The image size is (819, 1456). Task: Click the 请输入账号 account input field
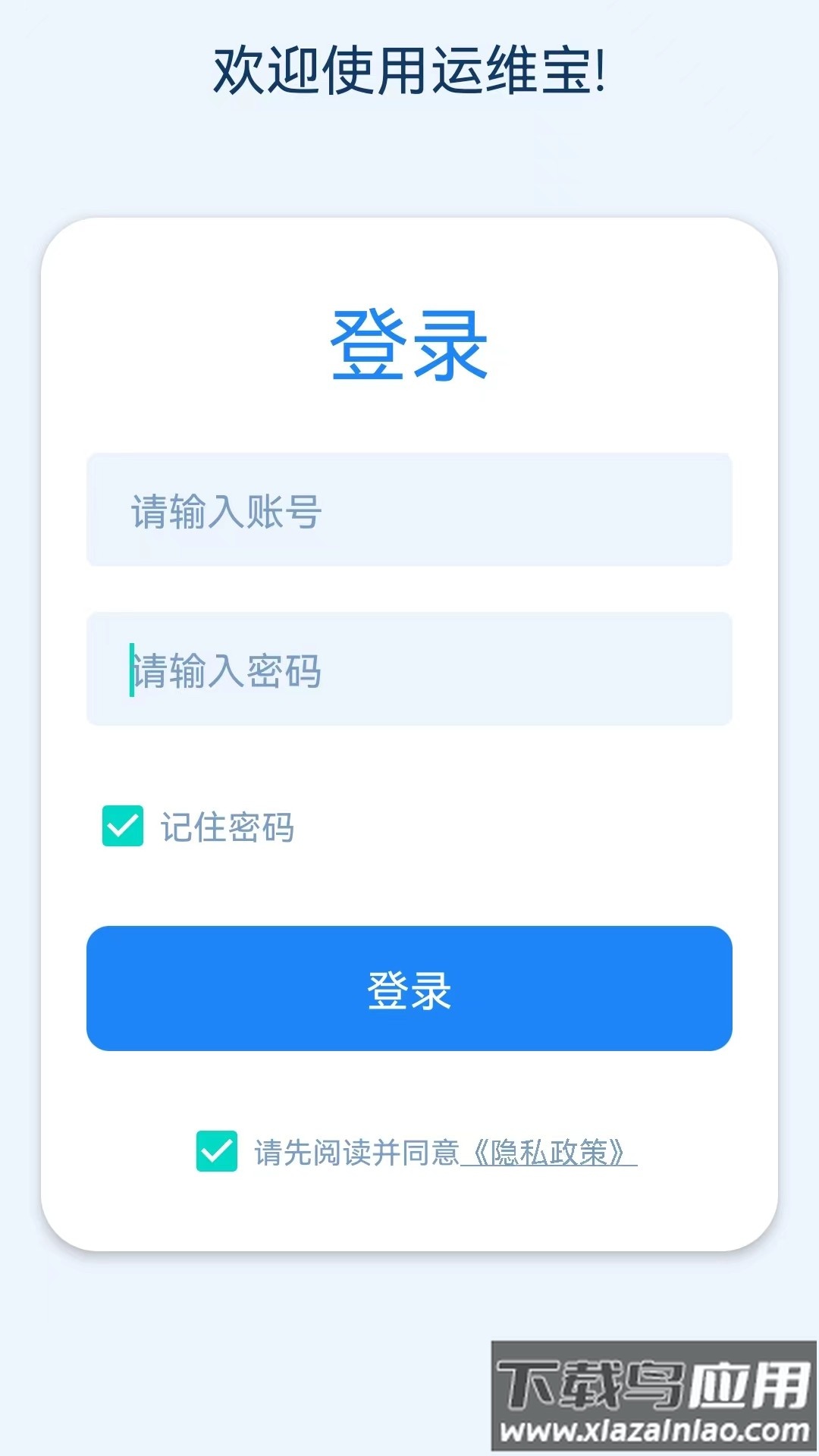(409, 511)
